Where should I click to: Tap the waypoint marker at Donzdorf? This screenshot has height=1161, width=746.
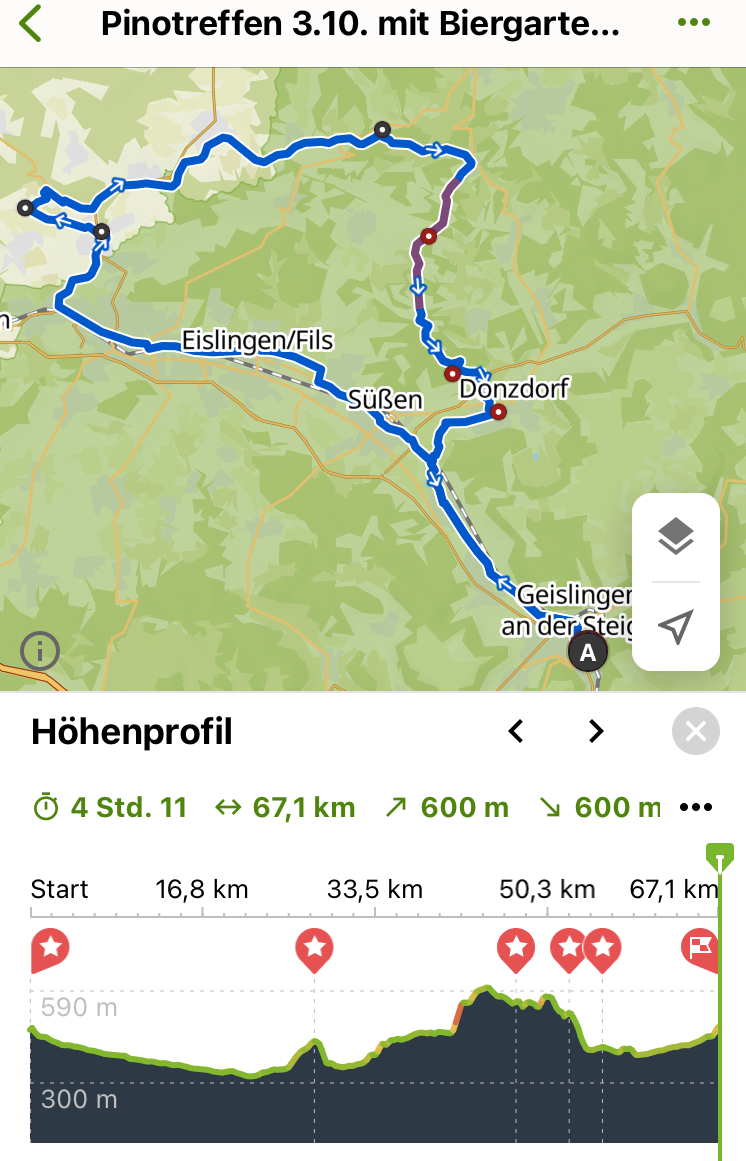(x=498, y=411)
